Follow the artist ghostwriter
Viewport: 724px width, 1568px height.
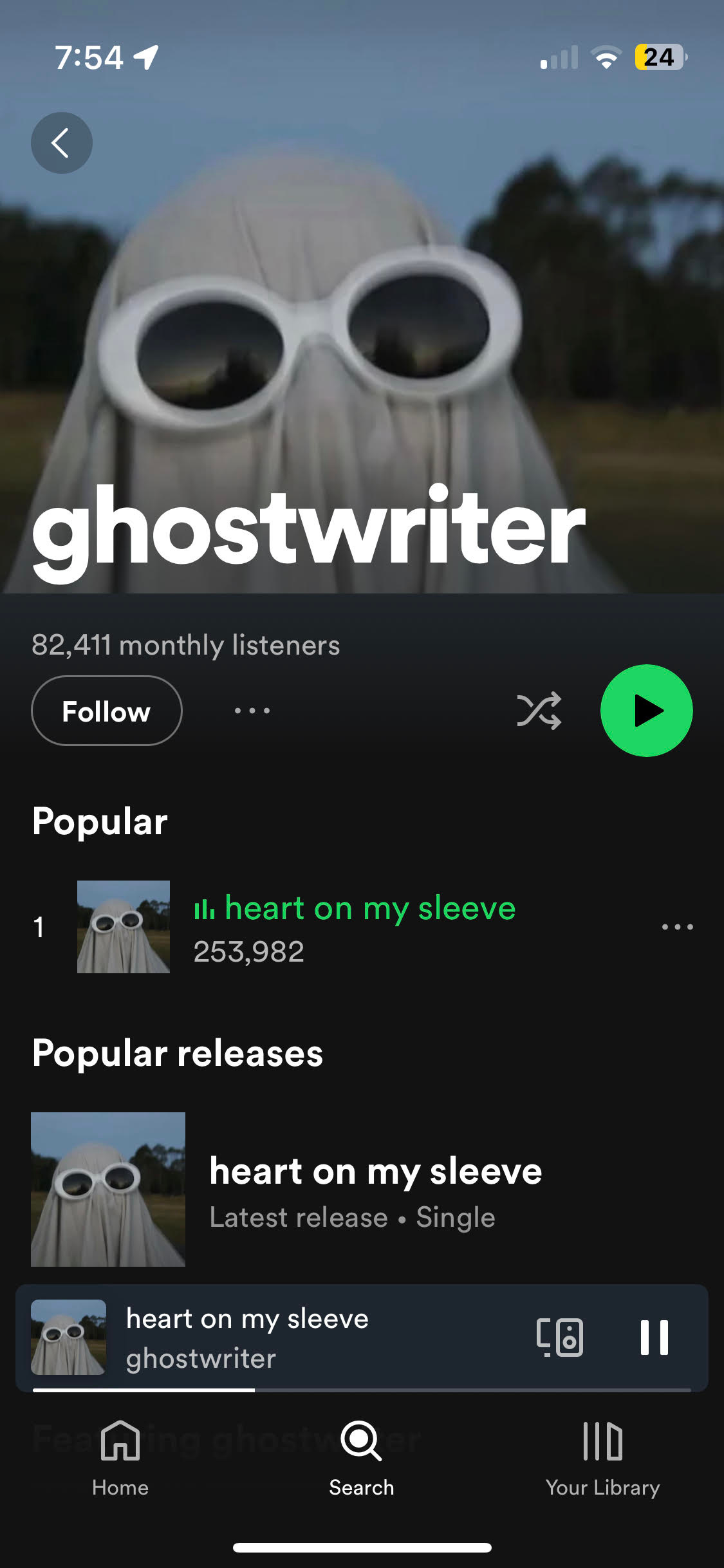pos(107,711)
